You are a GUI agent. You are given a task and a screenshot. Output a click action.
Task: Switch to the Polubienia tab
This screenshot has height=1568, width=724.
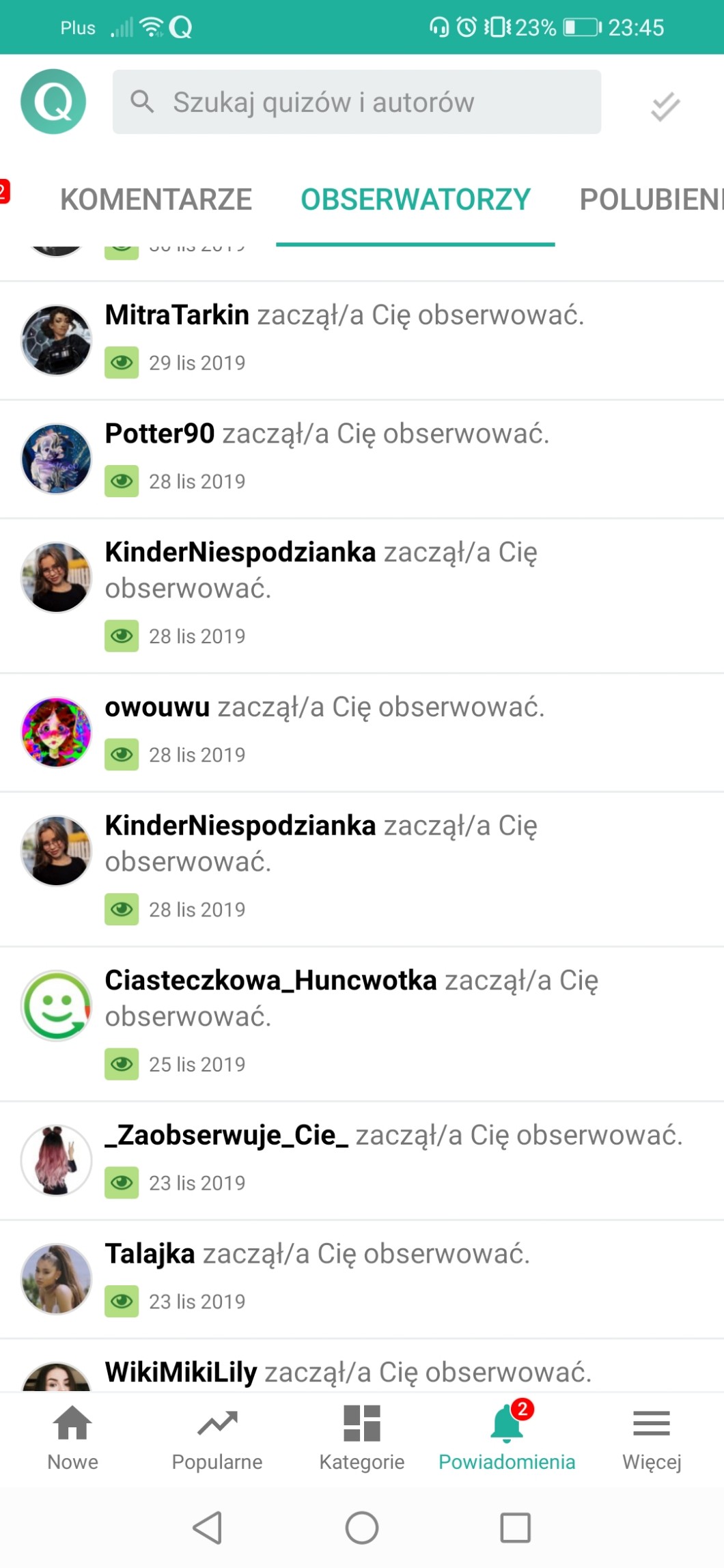coord(651,199)
